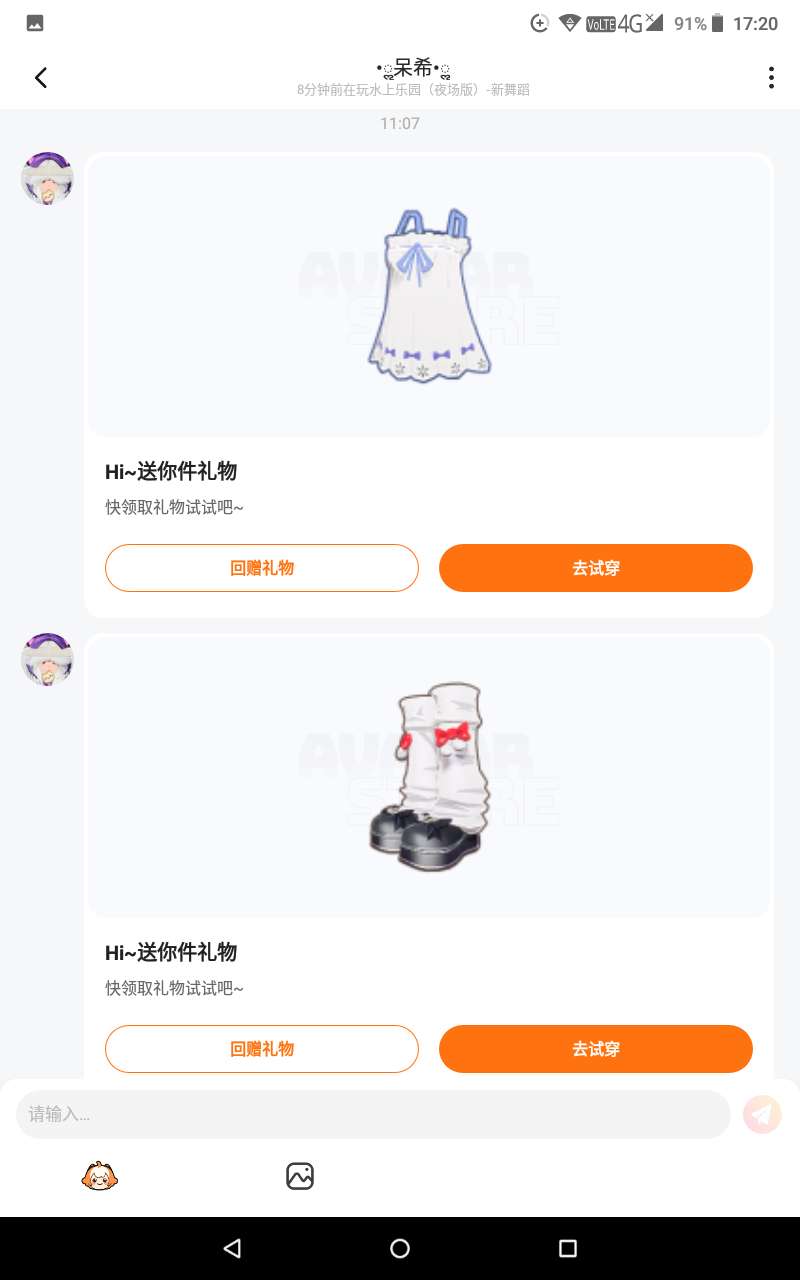Focus the 请输入 message input field
The image size is (800, 1280).
(373, 1114)
